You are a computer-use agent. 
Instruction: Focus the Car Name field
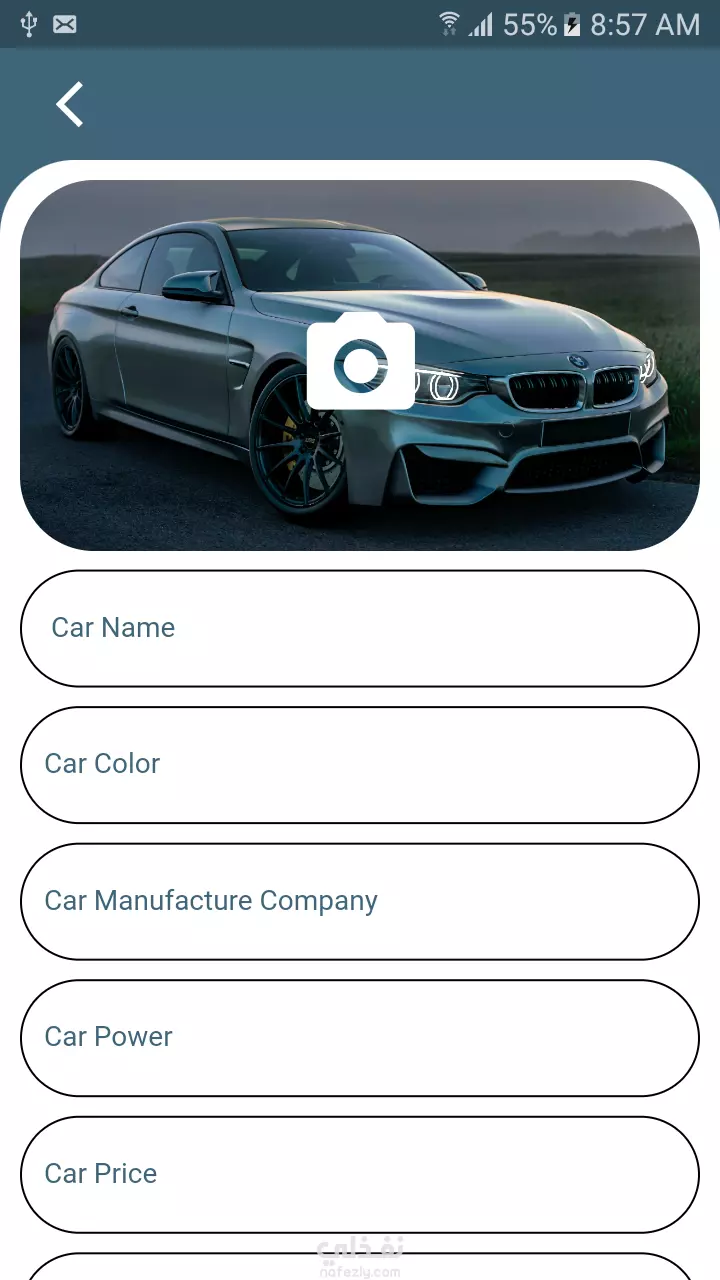pyautogui.click(x=360, y=629)
